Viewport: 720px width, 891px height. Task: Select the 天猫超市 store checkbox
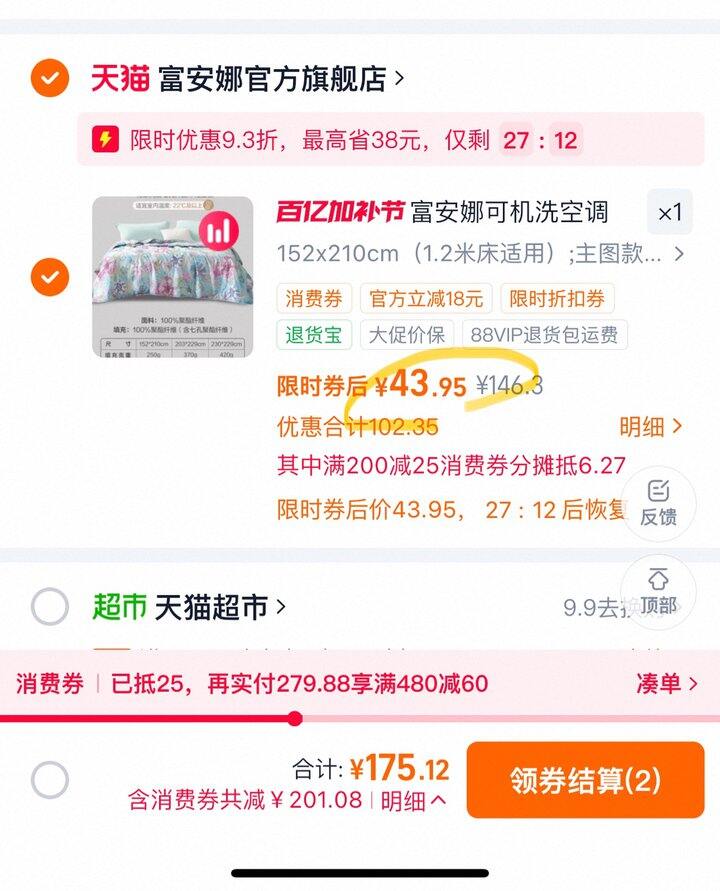point(50,607)
